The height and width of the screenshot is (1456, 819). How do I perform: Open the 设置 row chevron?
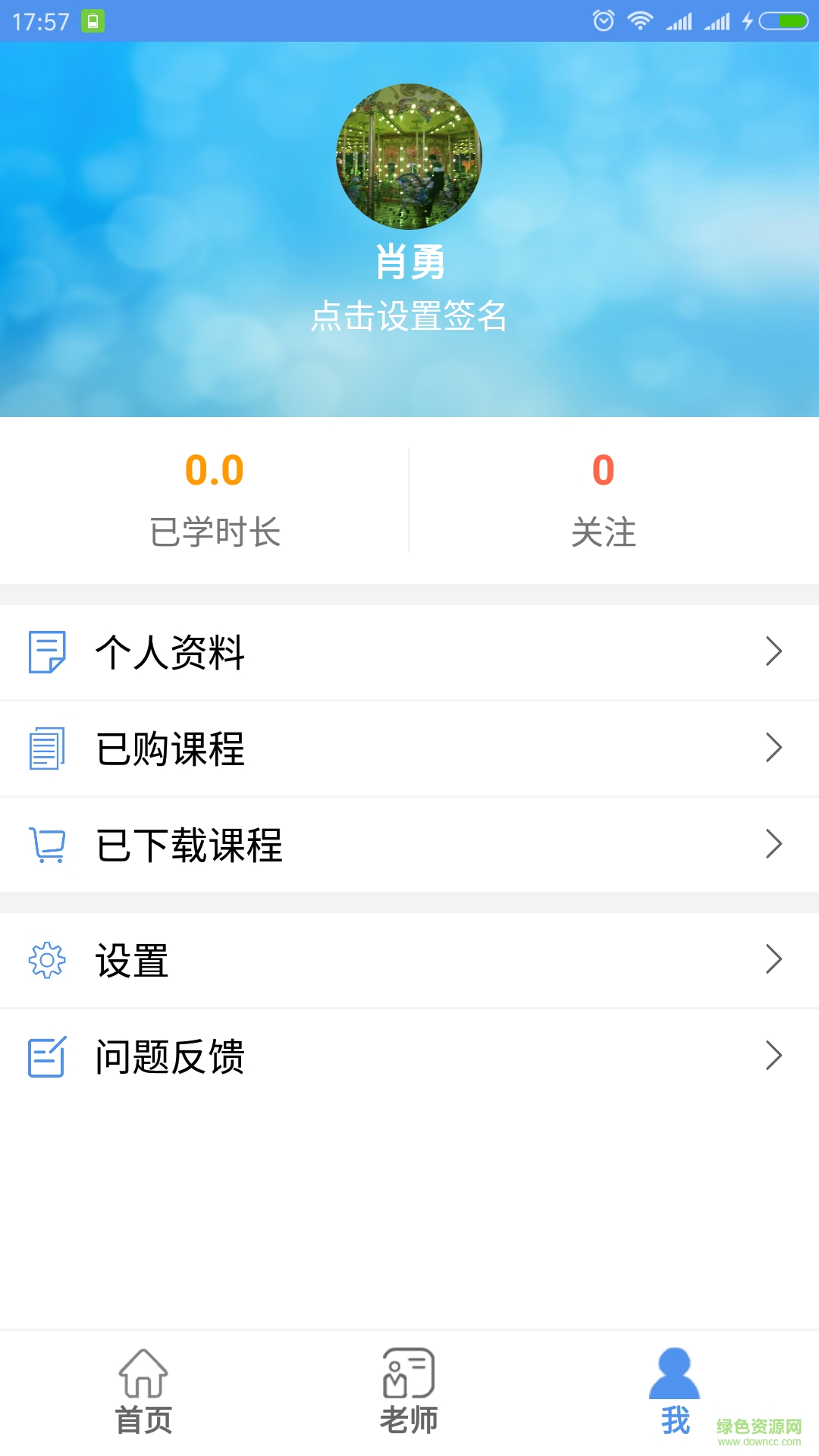[773, 959]
